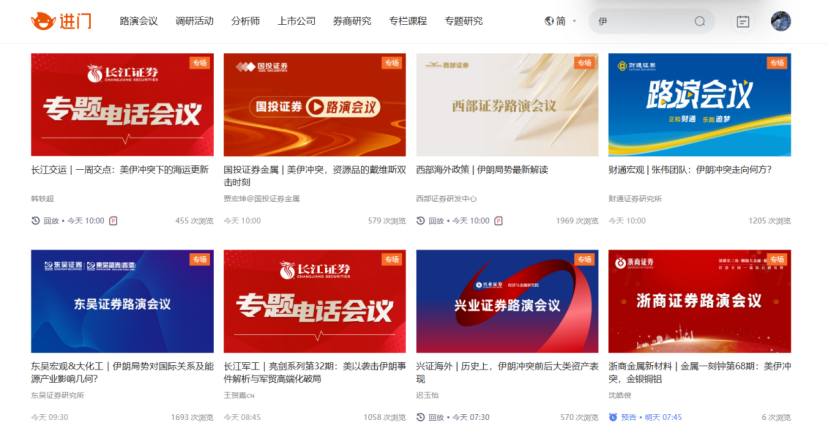This screenshot has width=829, height=439.
Task: Go to the 分析师 section
Action: click(245, 21)
